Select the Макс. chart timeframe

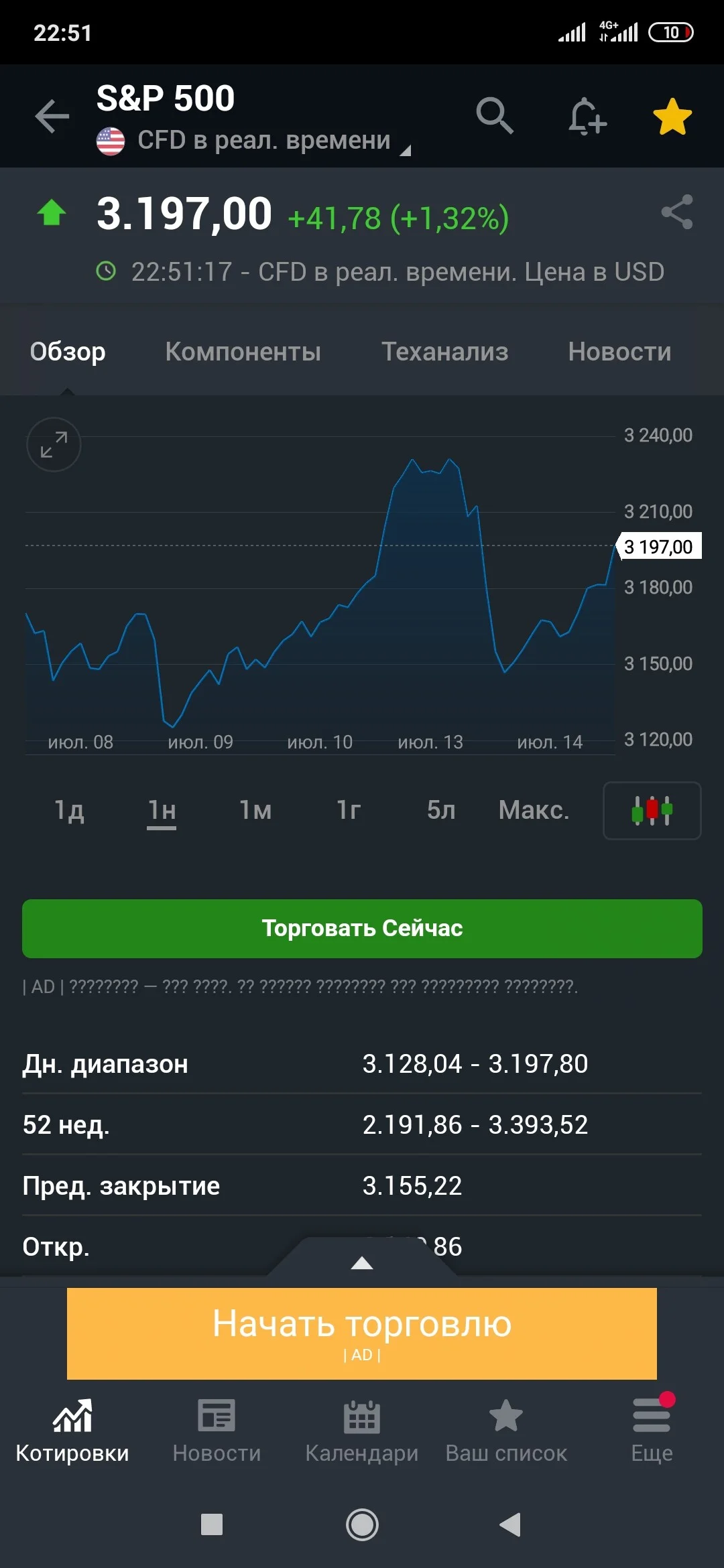tap(534, 810)
